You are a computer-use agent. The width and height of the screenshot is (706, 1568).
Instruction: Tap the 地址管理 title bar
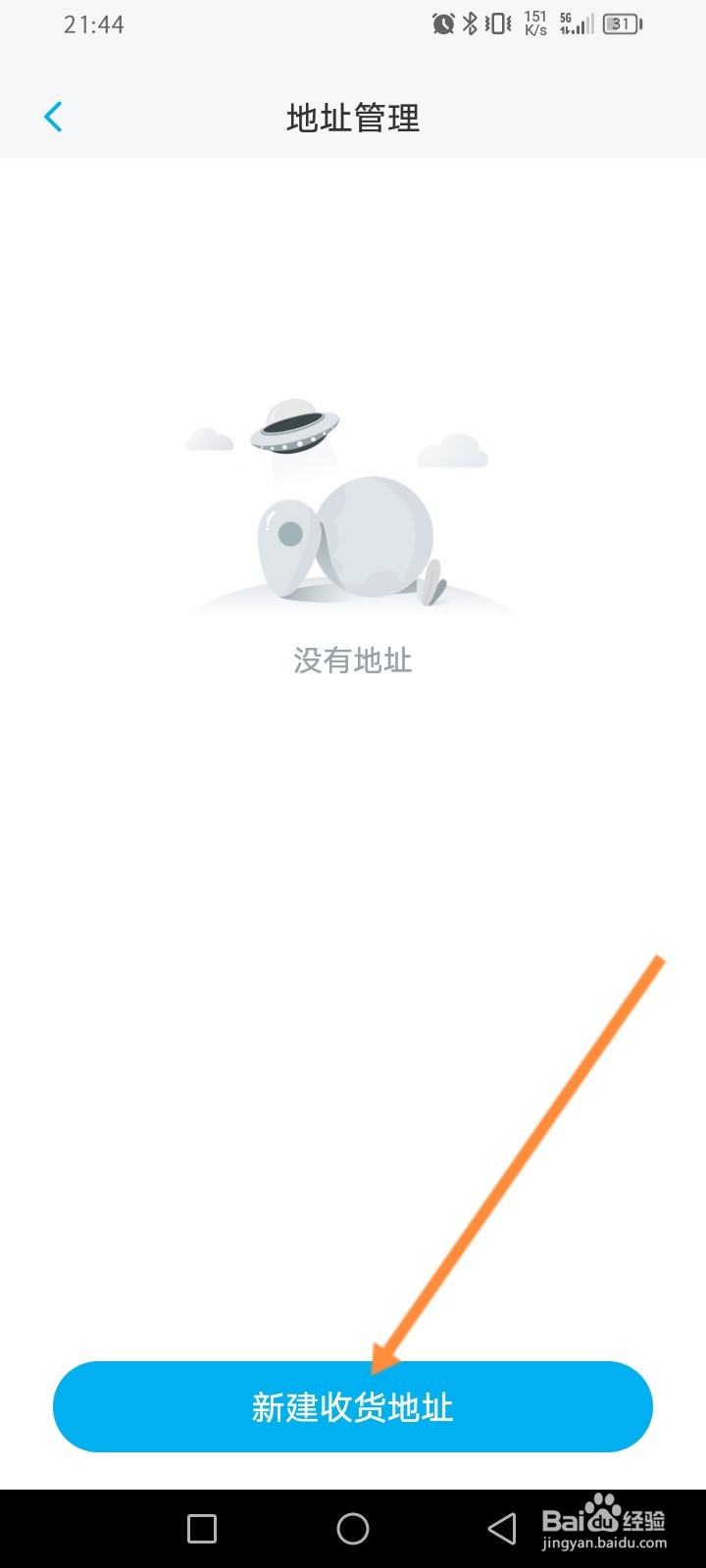tap(353, 119)
